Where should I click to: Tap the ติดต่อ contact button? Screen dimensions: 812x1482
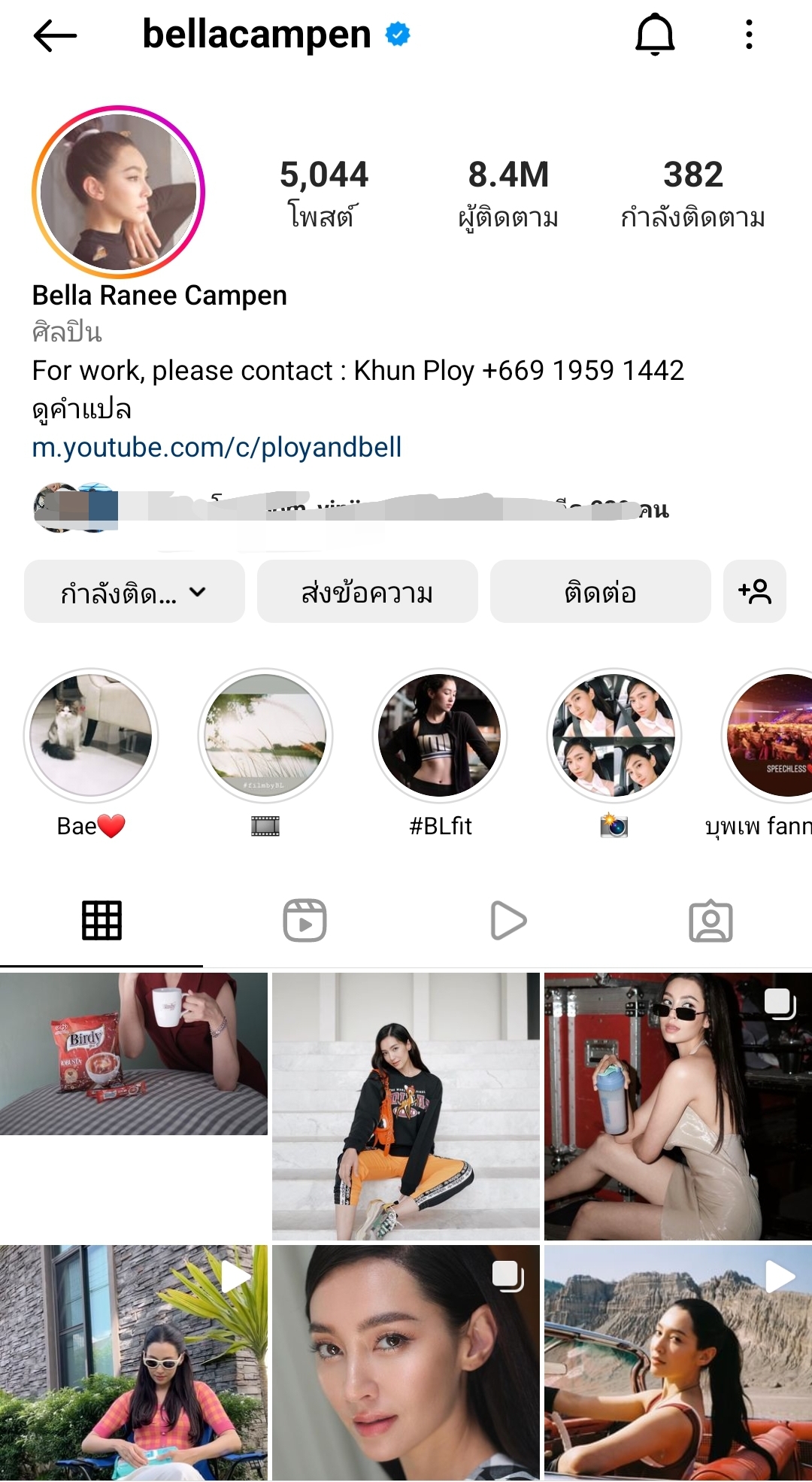pyautogui.click(x=600, y=592)
